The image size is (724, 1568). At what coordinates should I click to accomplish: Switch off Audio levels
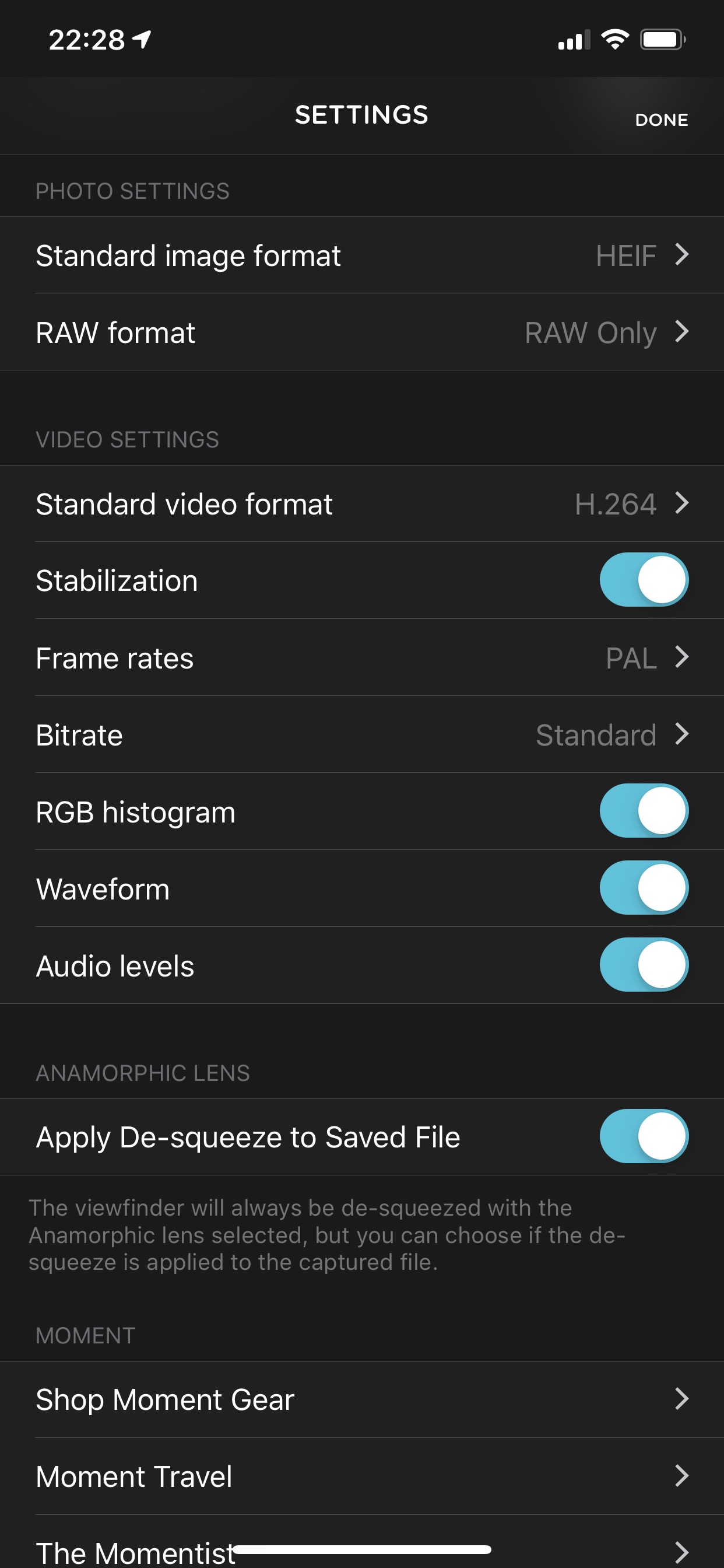coord(644,965)
